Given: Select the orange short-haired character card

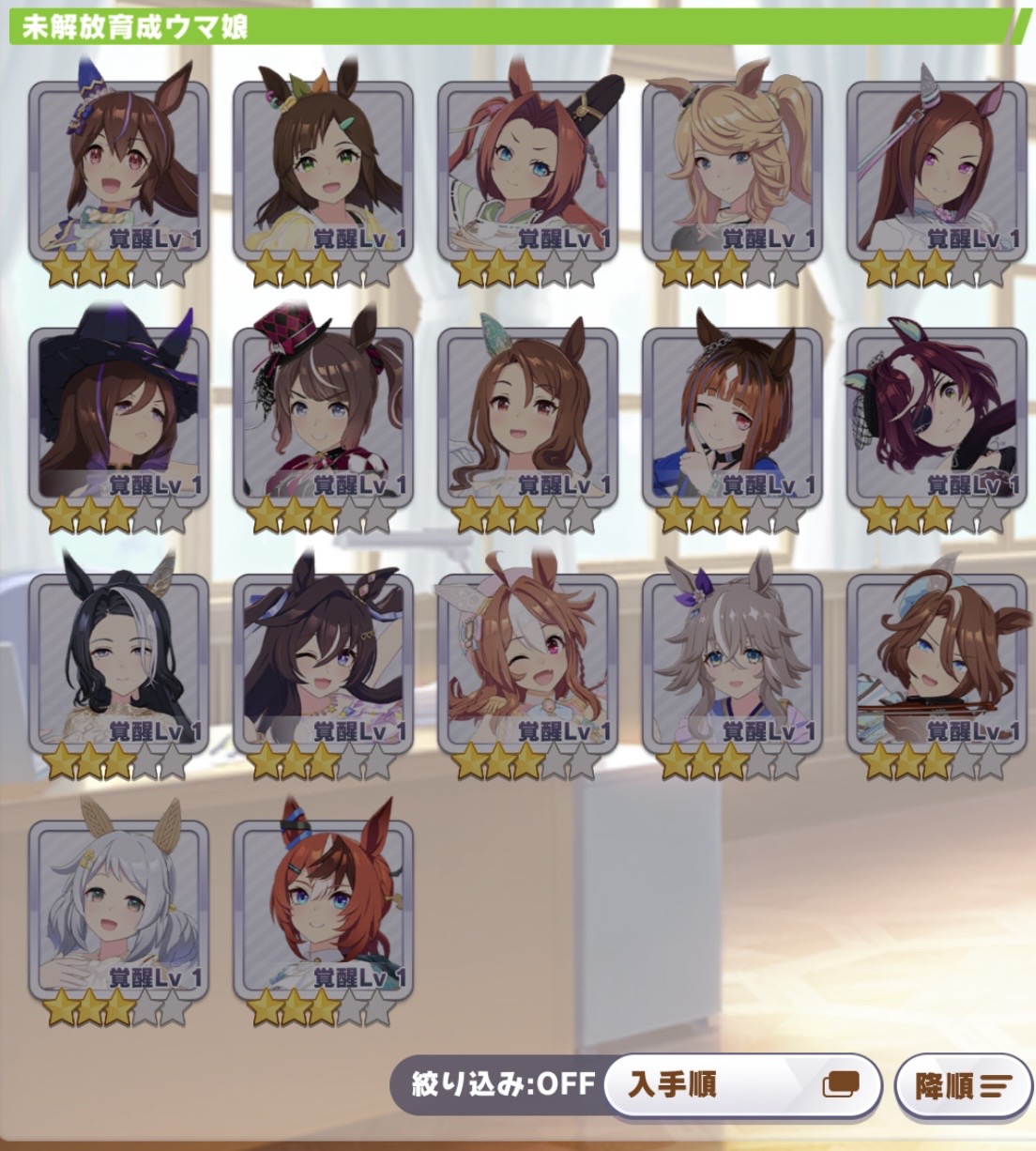Looking at the screenshot, I should click(323, 906).
